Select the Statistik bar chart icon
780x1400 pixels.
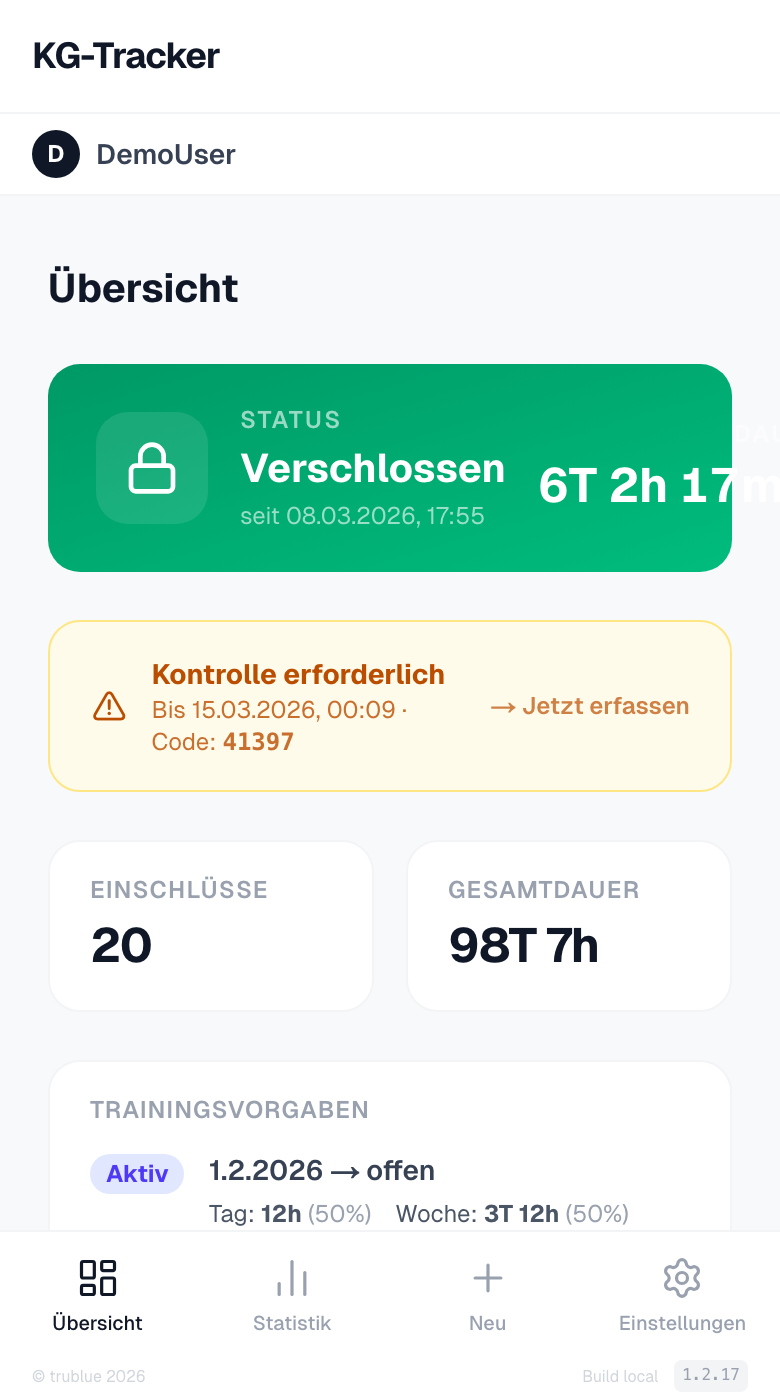click(291, 1278)
